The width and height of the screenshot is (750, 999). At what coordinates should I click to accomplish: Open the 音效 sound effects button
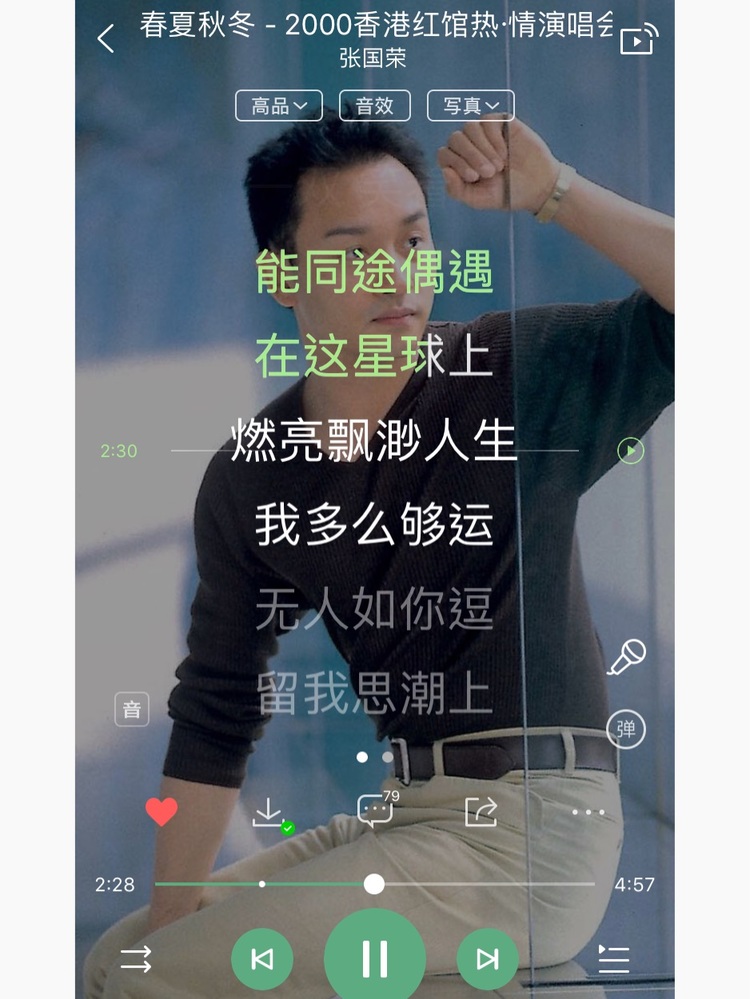point(375,105)
